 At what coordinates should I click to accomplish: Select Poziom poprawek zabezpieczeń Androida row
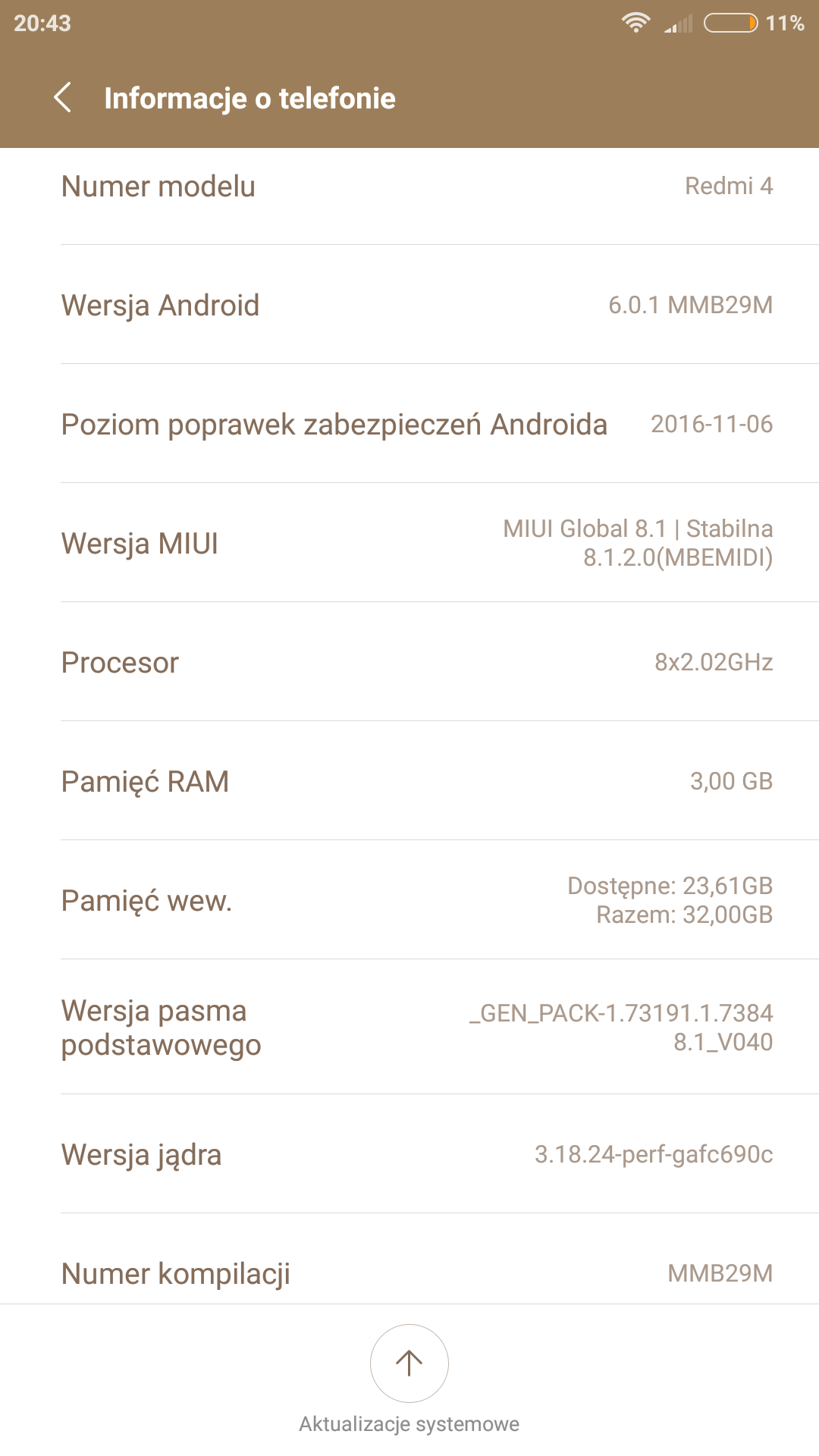coord(409,424)
